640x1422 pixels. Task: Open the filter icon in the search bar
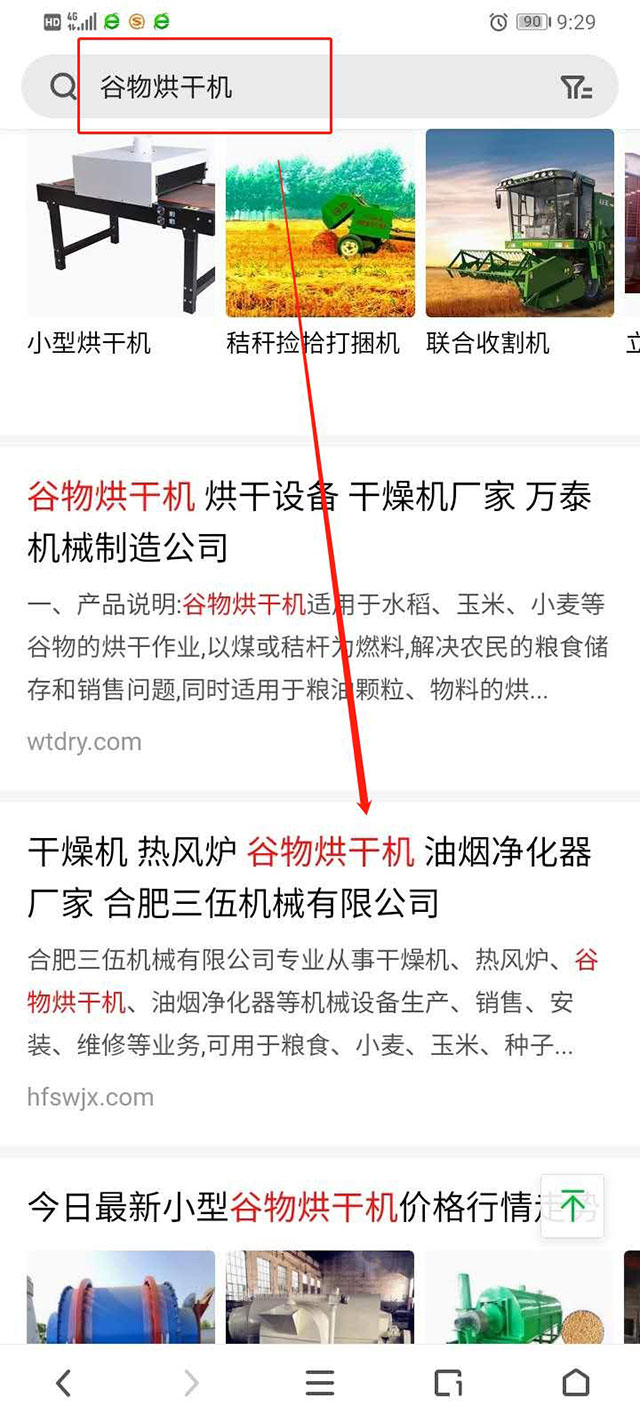pos(576,88)
